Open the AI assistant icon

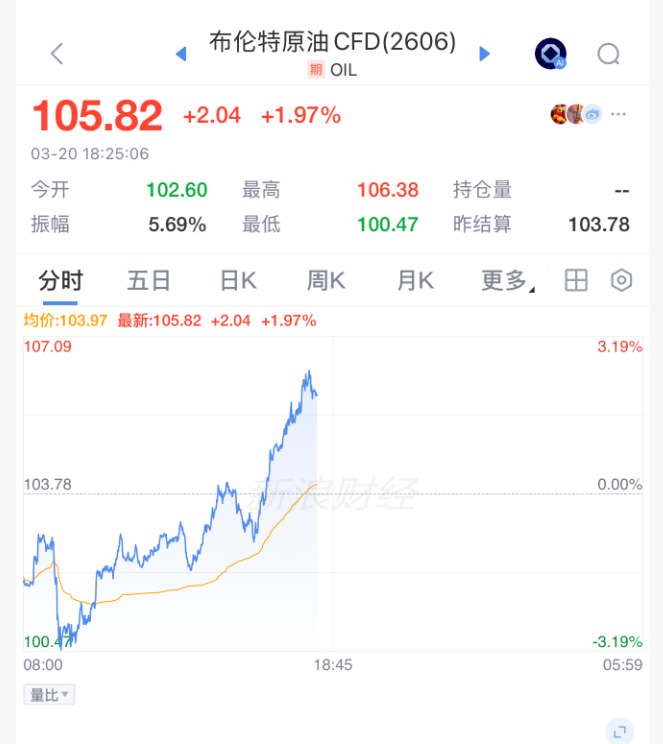pyautogui.click(x=550, y=54)
